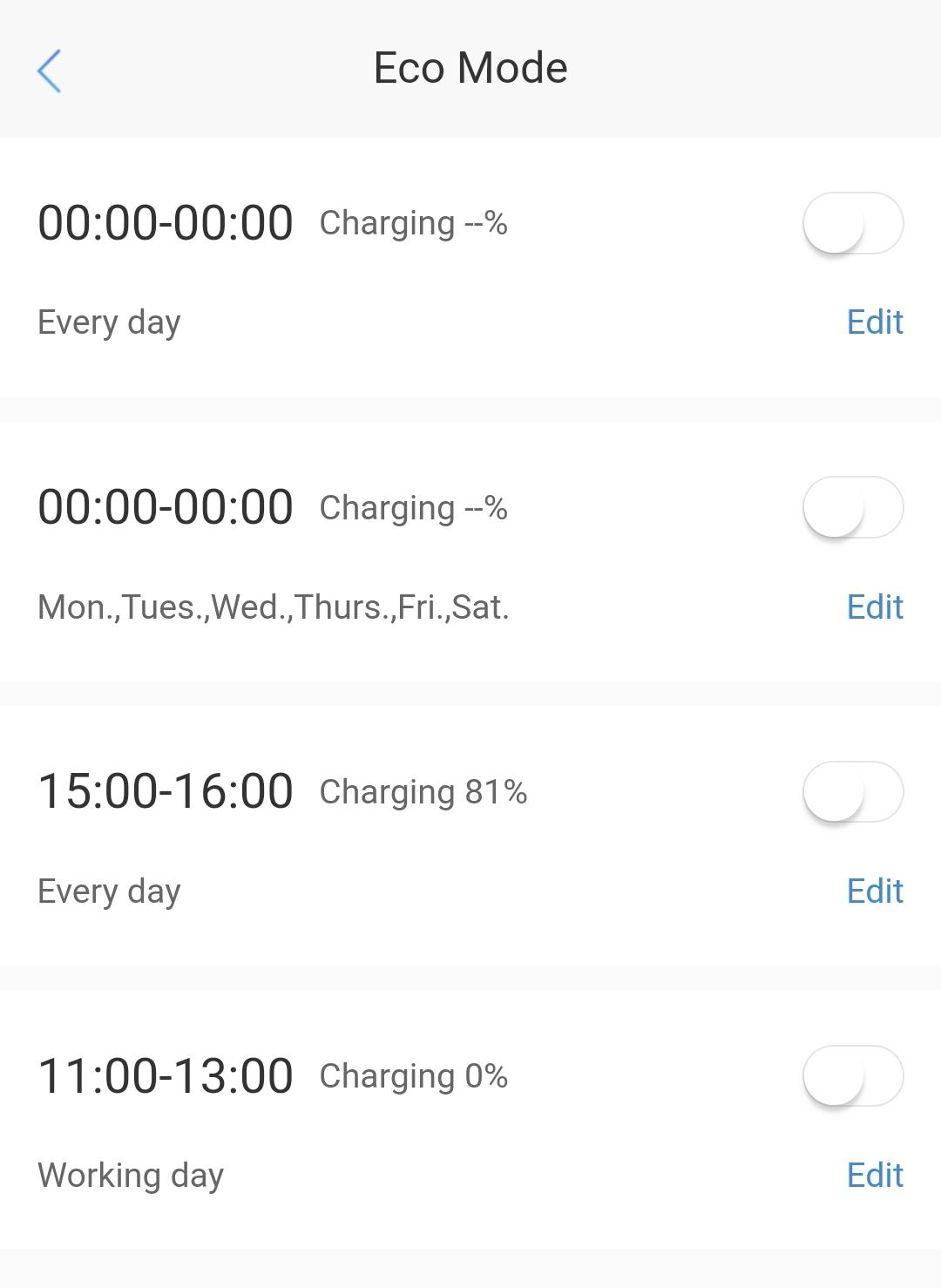Edit the first Every day schedule
This screenshot has height=1288, width=941.
[x=874, y=322]
